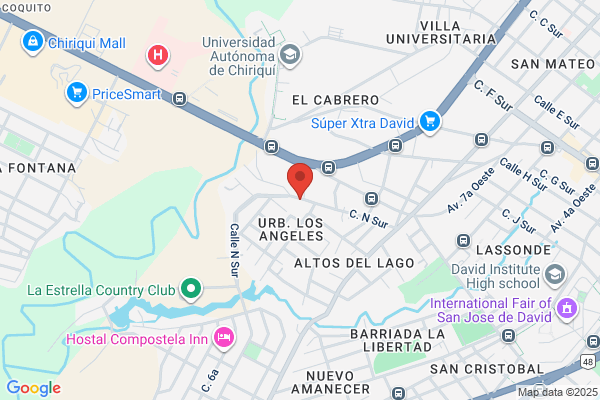Viewport: 600px width, 400px height.
Task: Open the Chiriqui Mall place marker
Action: click(x=33, y=42)
